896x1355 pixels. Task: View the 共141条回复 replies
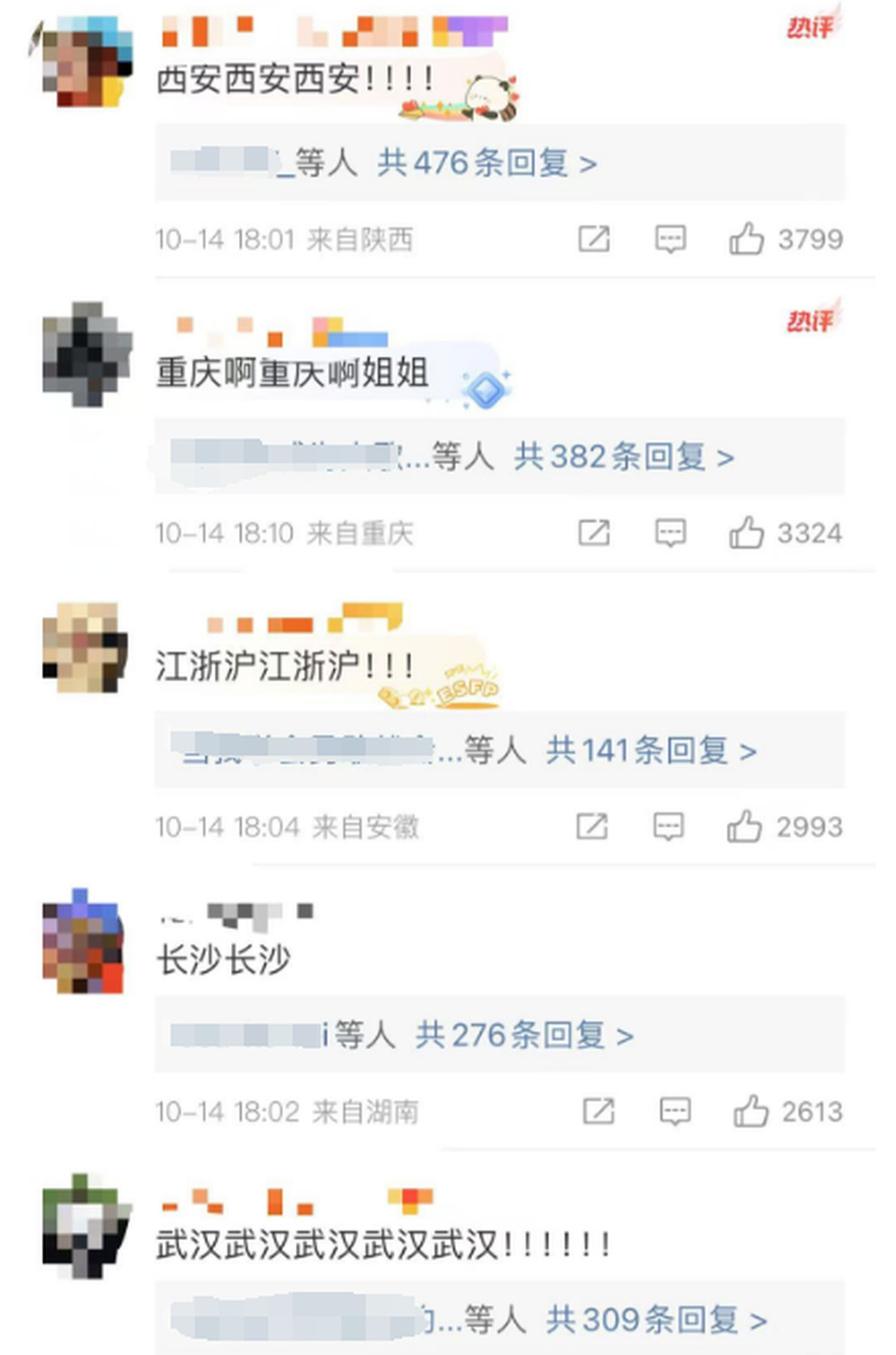651,750
